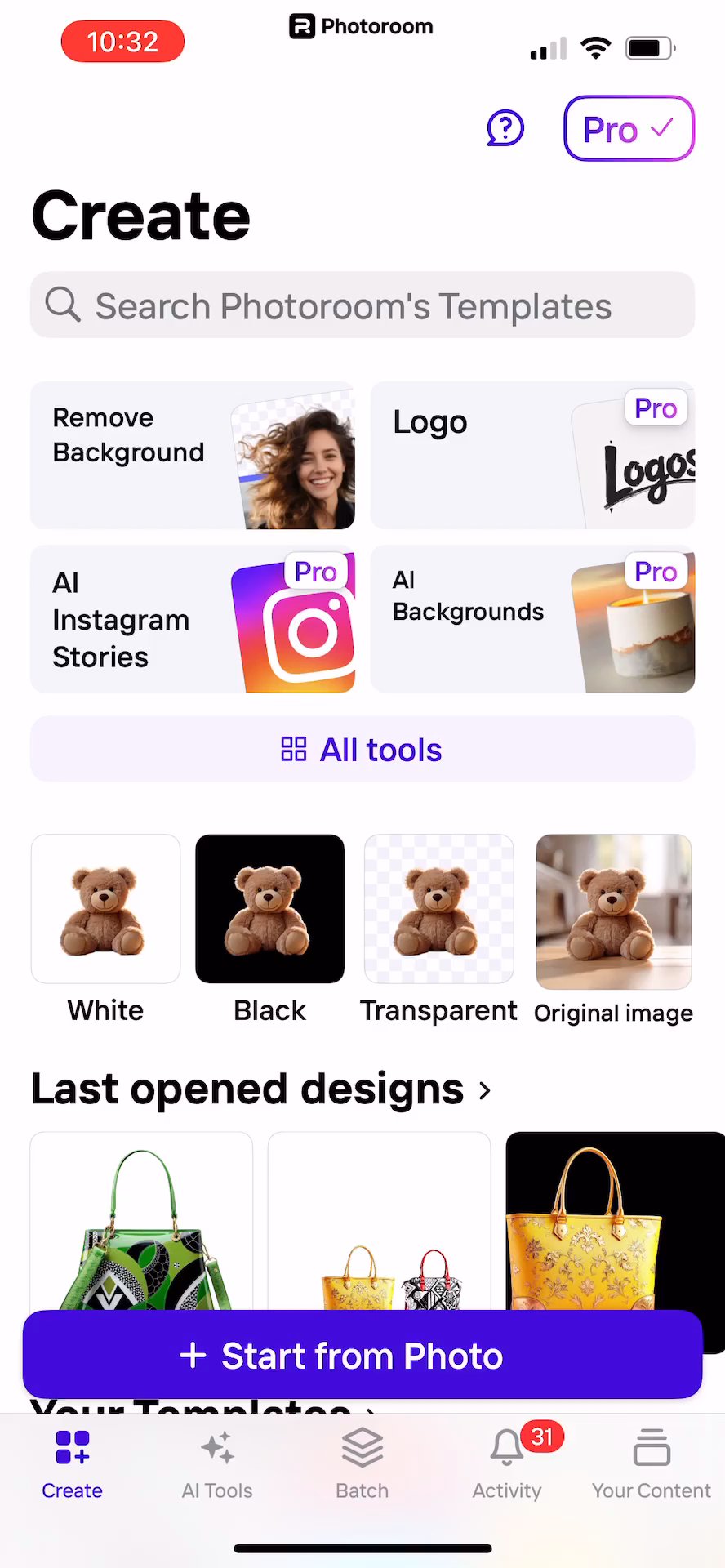The height and width of the screenshot is (1568, 725).
Task: Focus the Search Photoroom's Templates field
Action: 362,305
